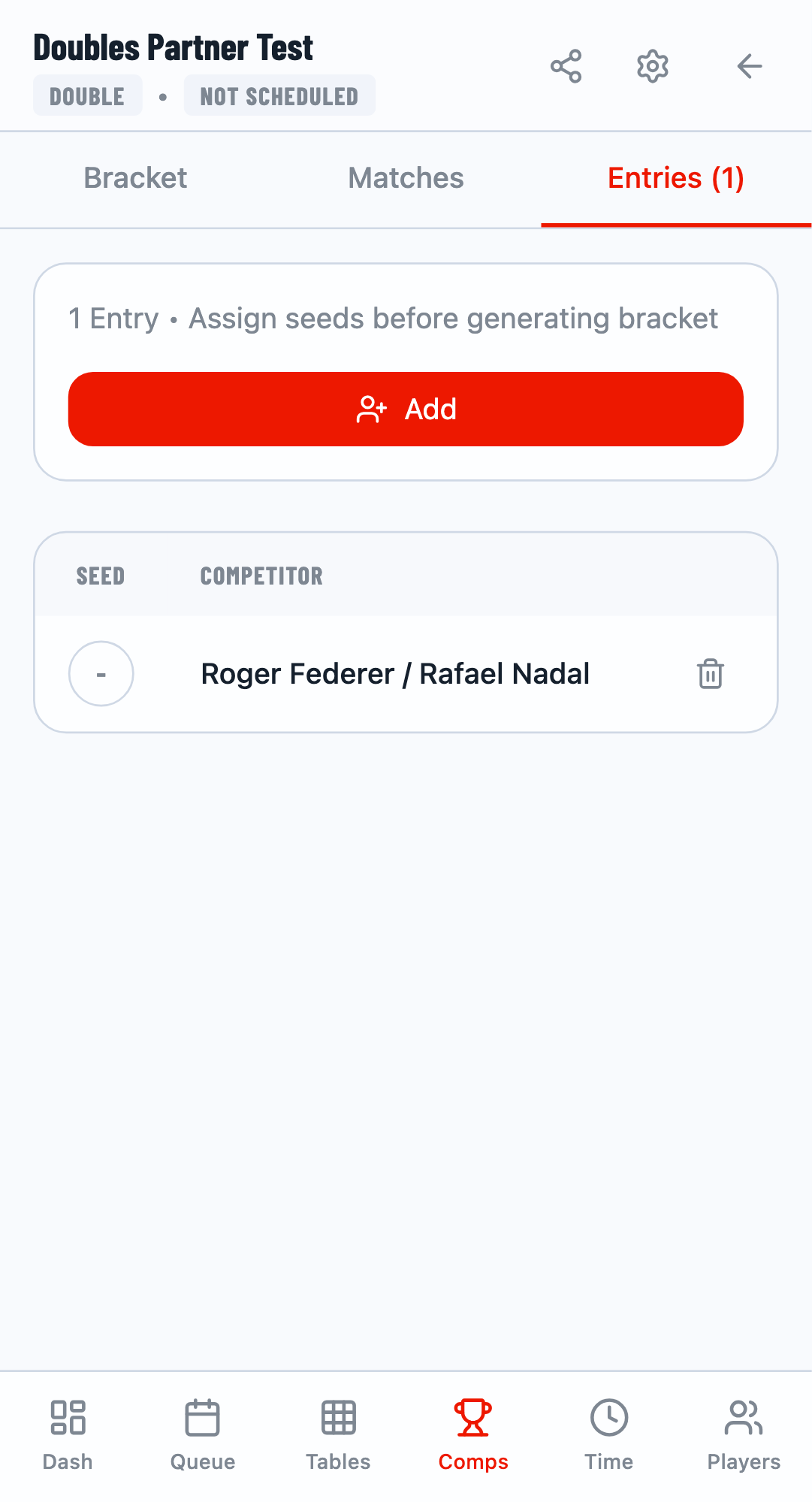Add a new entry
This screenshot has width=812, height=1502.
coord(406,409)
